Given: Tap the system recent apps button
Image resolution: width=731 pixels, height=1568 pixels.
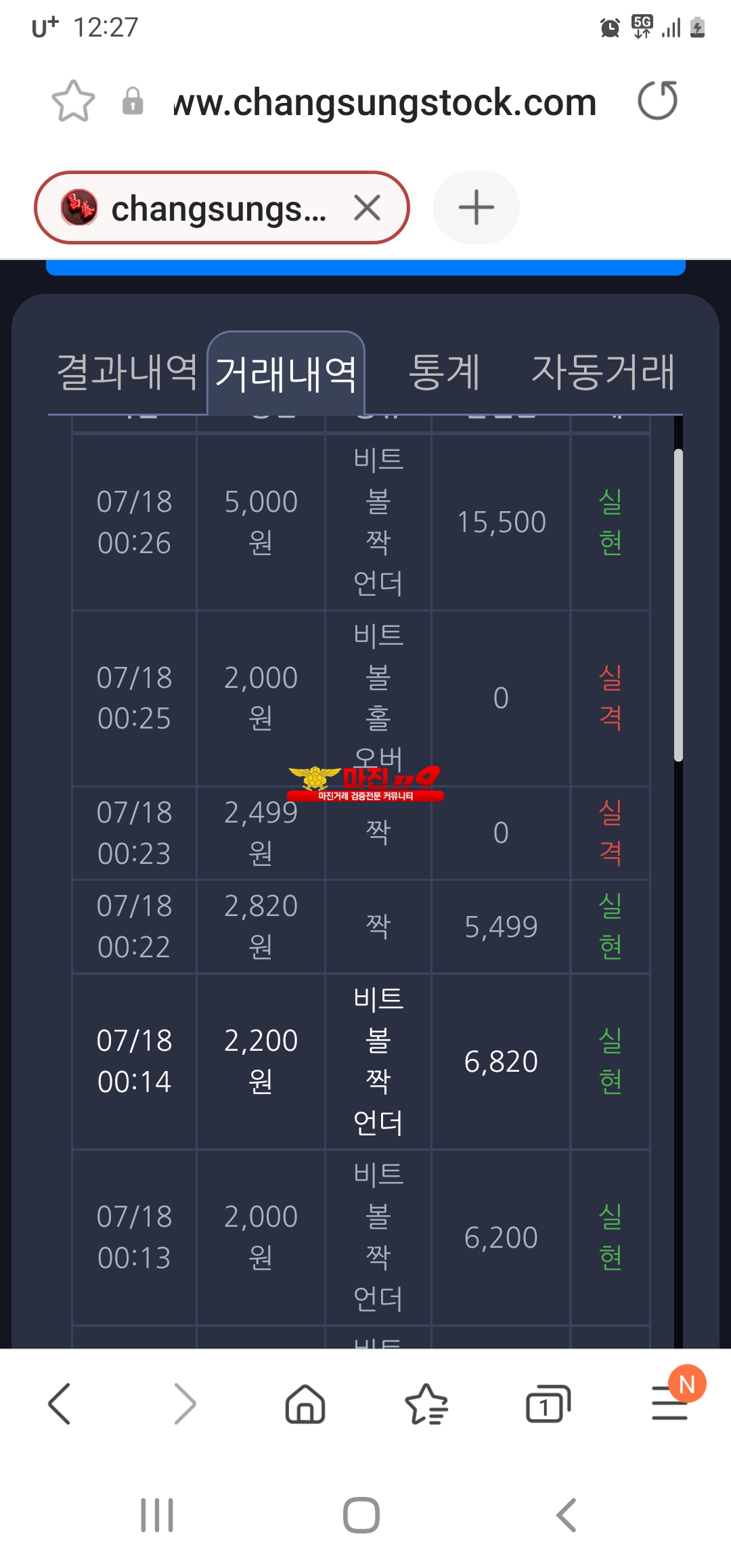Looking at the screenshot, I should tap(157, 1515).
